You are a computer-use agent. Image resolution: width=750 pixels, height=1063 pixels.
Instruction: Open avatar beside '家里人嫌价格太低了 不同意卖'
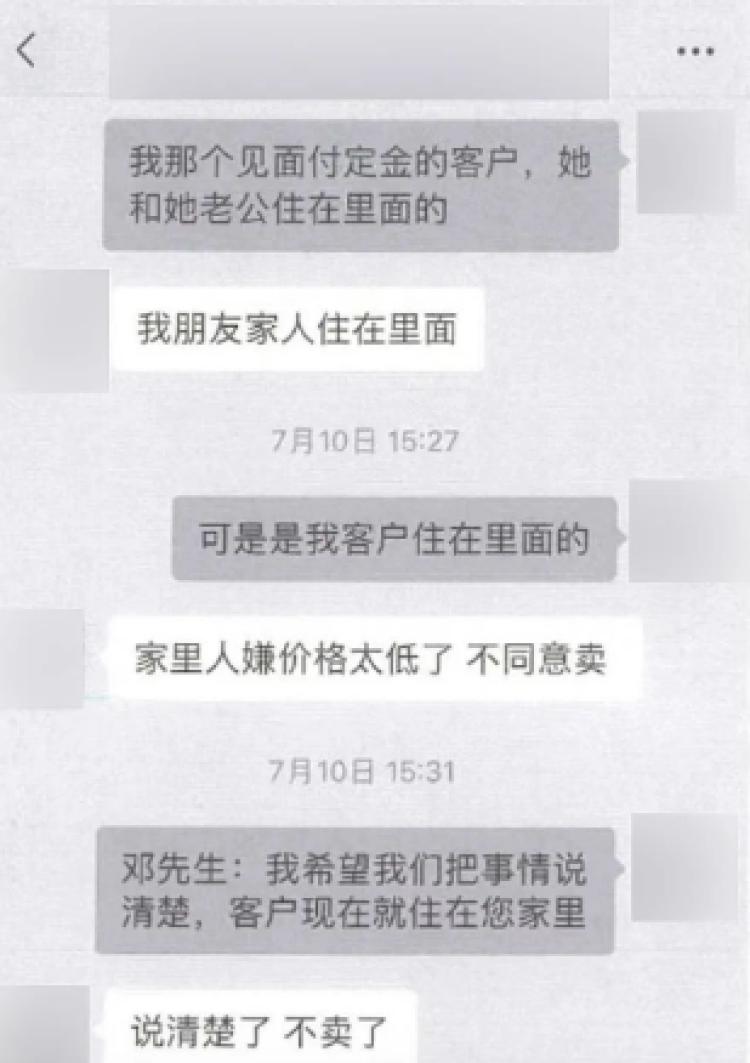click(42, 658)
